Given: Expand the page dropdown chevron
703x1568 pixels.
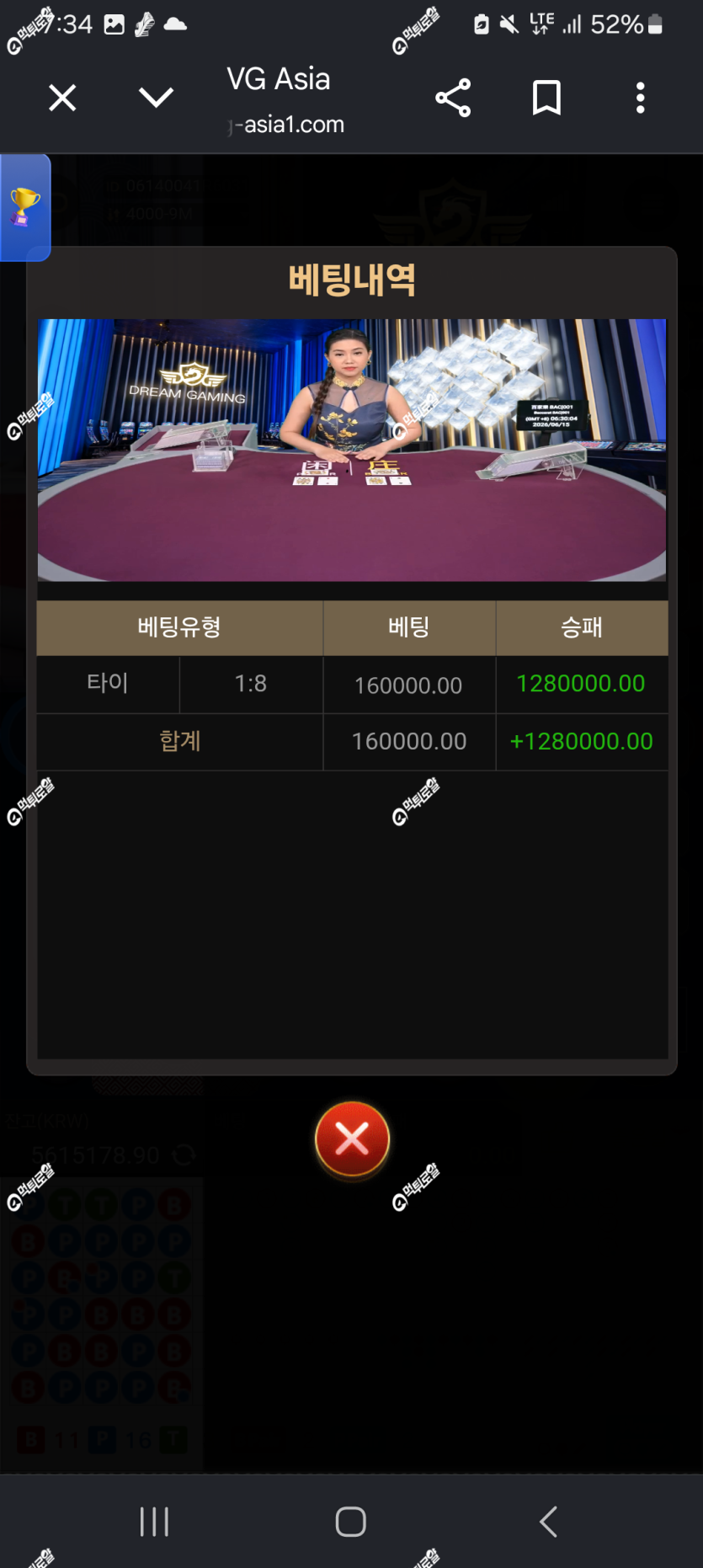Looking at the screenshot, I should [x=156, y=99].
